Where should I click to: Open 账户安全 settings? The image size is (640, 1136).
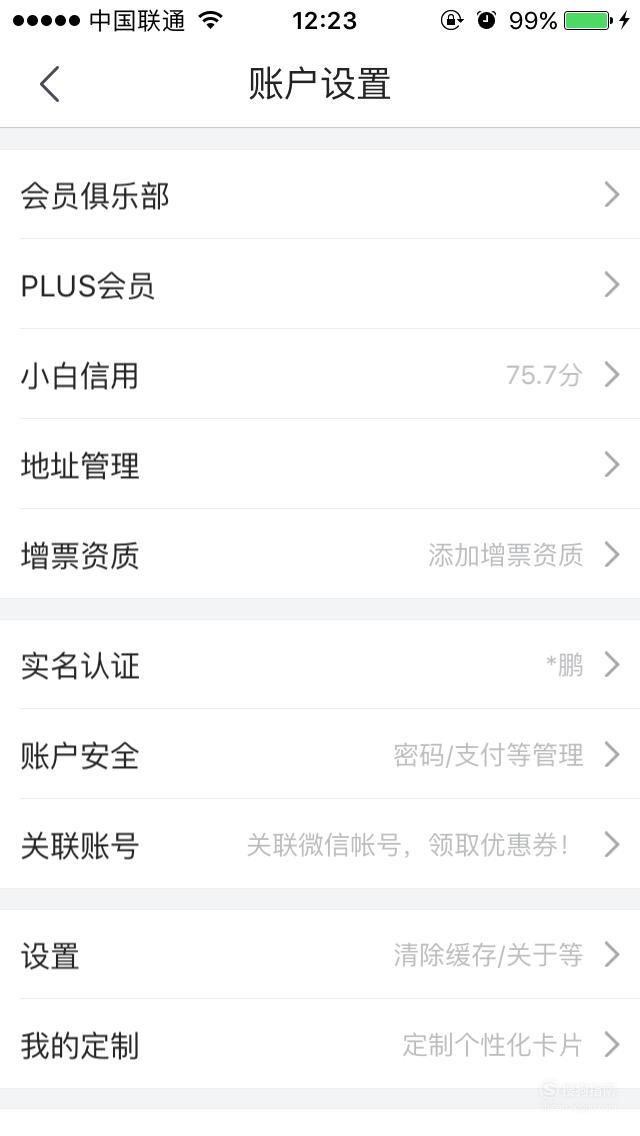(x=320, y=754)
